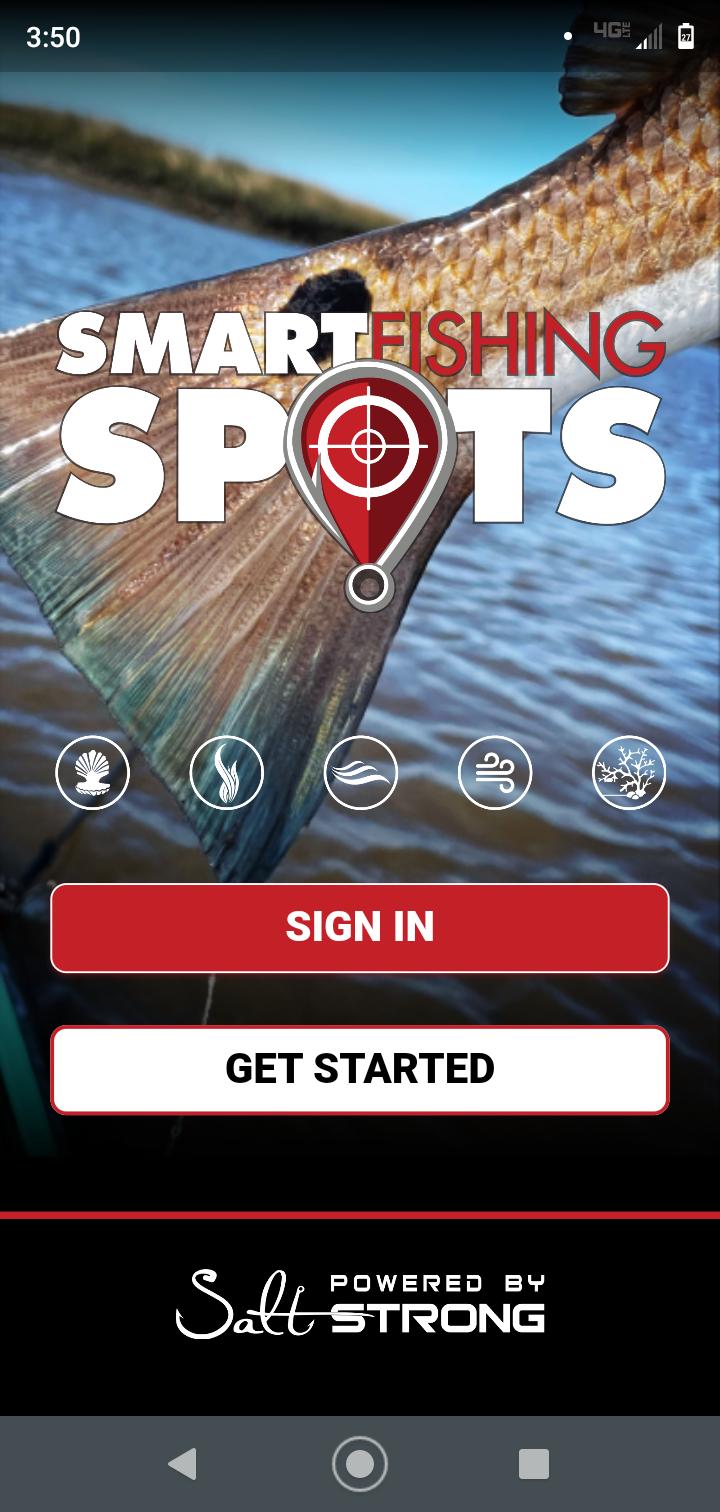Return to the home screen via the system home button
The image size is (720, 1512).
point(360,1464)
